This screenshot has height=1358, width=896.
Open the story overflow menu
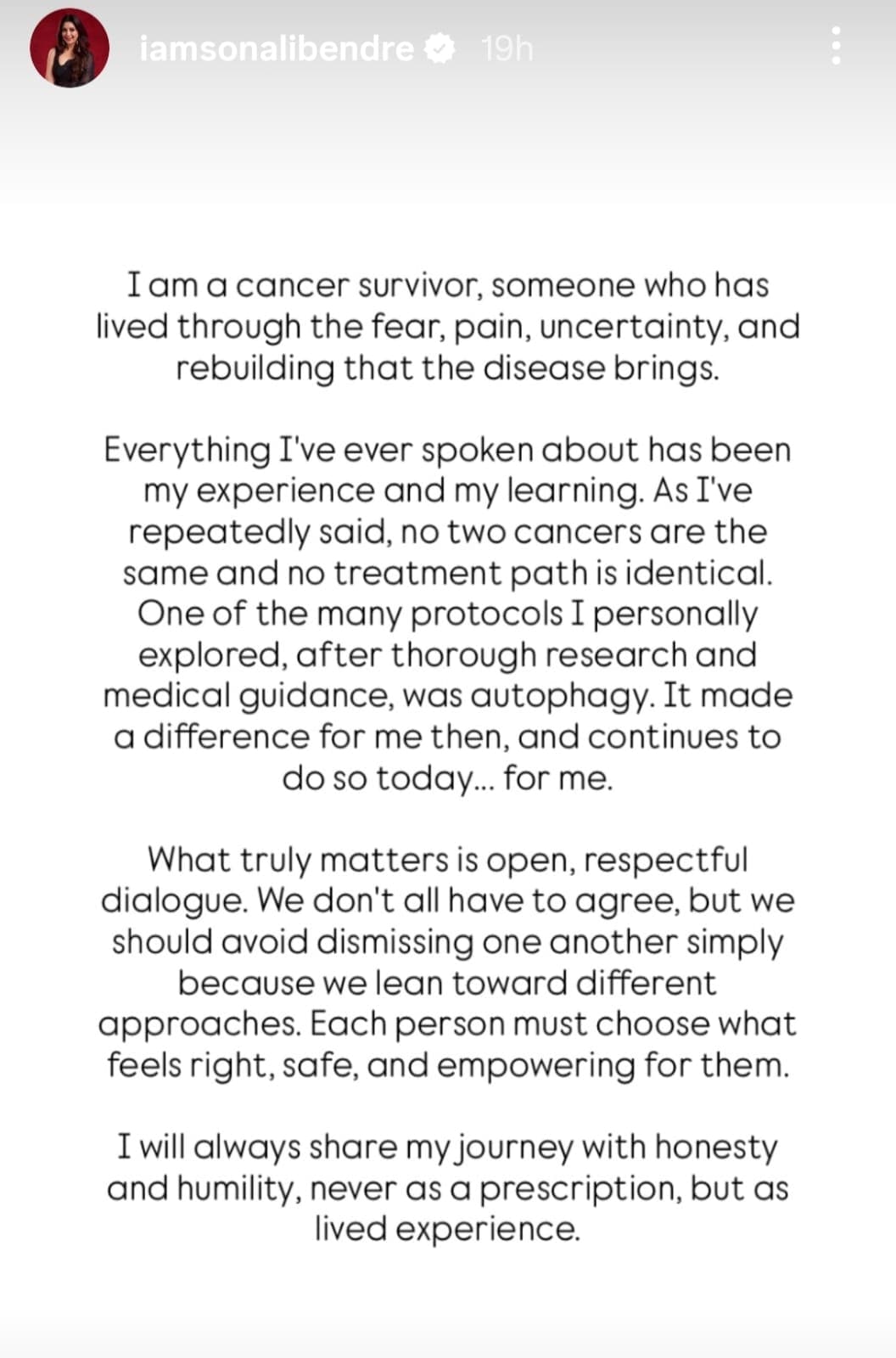[x=836, y=46]
